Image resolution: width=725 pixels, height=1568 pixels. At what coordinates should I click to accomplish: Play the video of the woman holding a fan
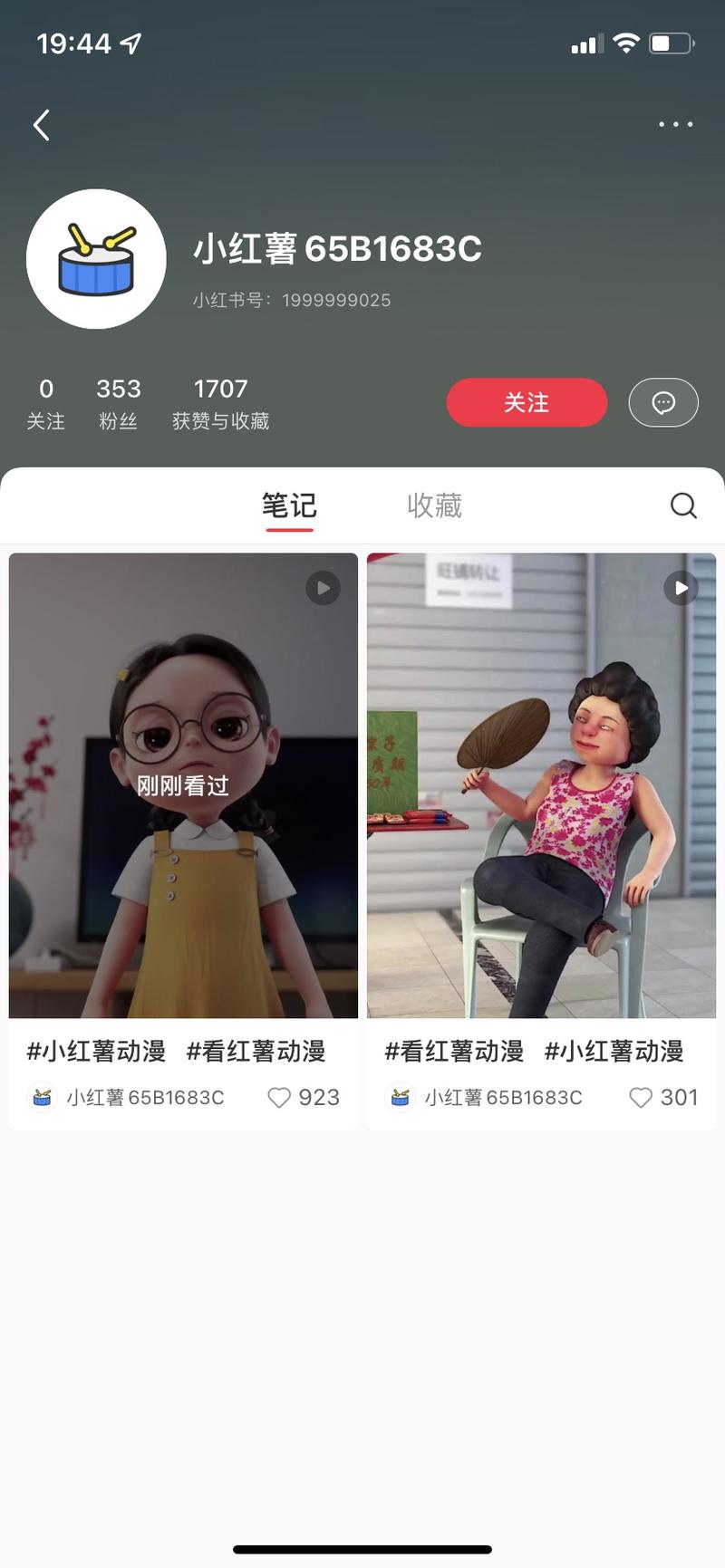point(680,588)
